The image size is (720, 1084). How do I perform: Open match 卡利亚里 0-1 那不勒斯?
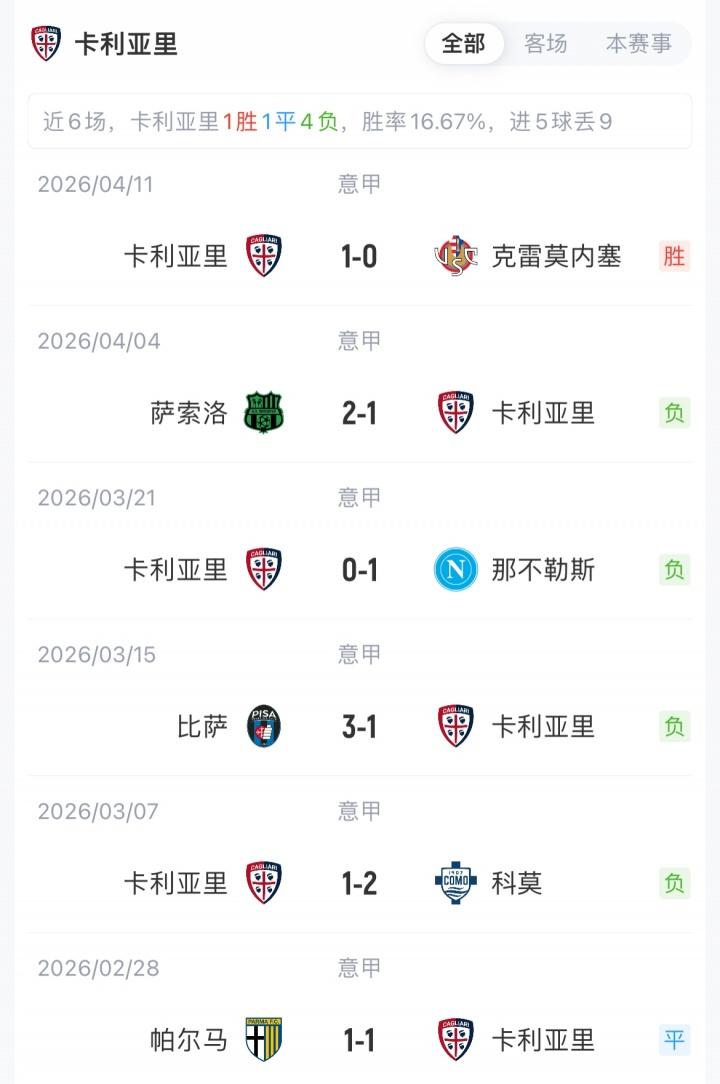click(359, 570)
